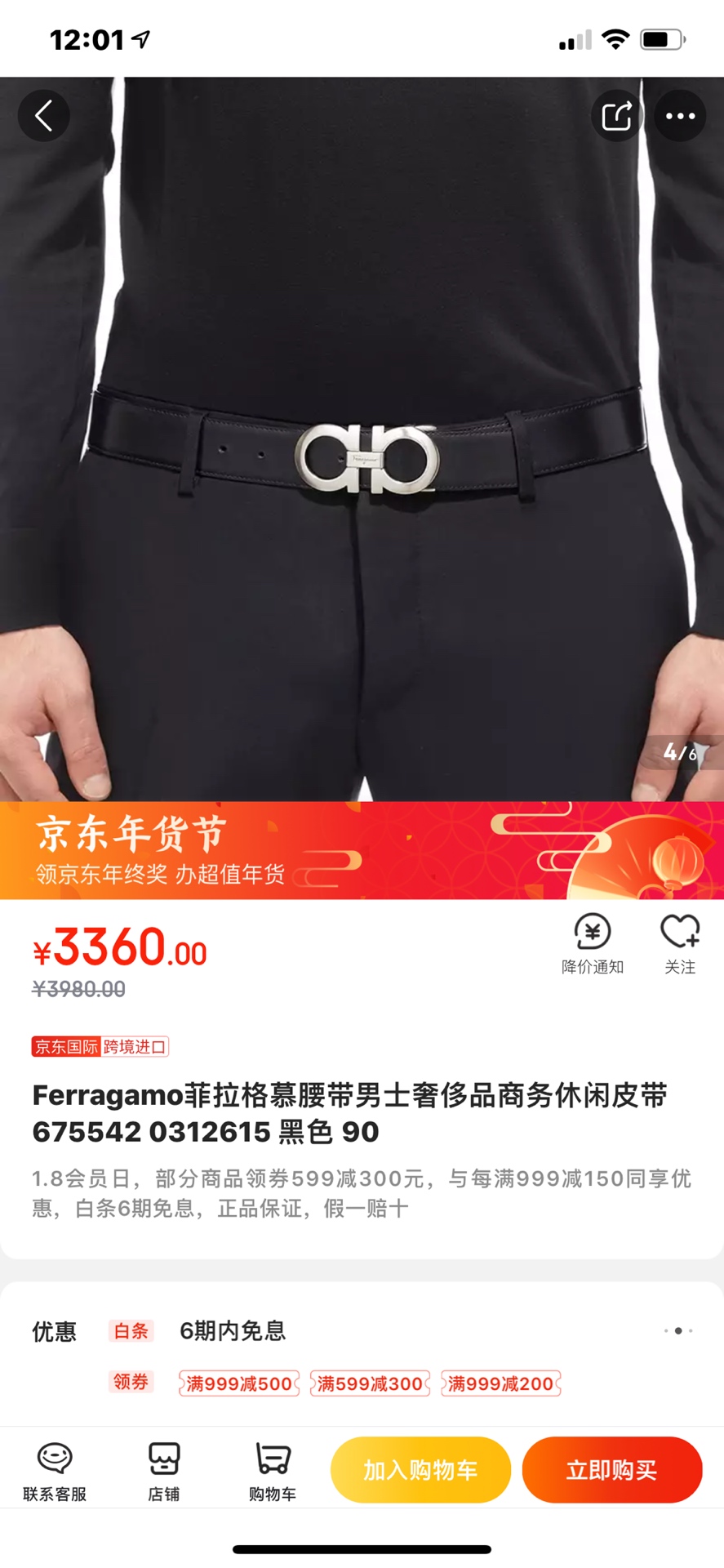Go back using the arrow icon
The height and width of the screenshot is (1568, 724).
(44, 116)
